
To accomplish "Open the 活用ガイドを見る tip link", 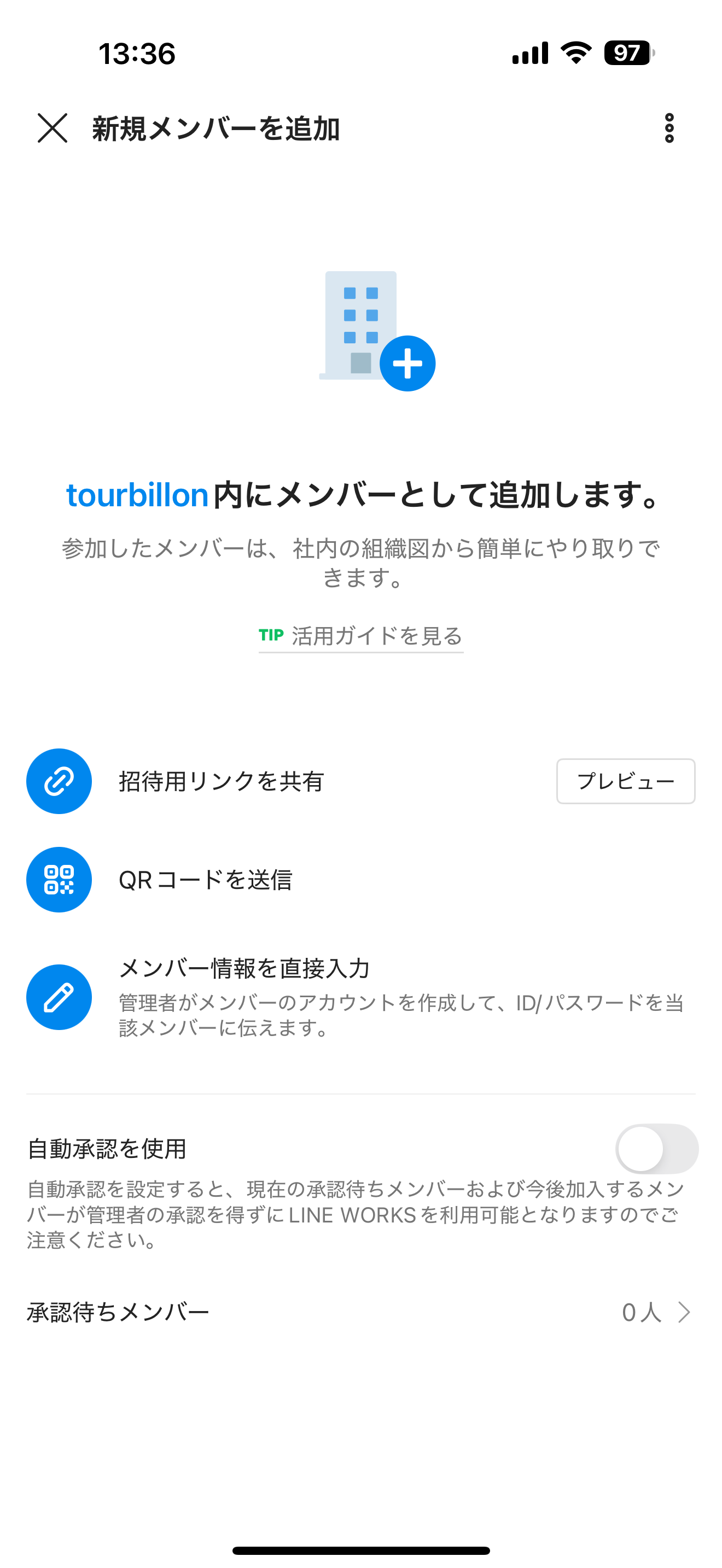I will tap(361, 636).
